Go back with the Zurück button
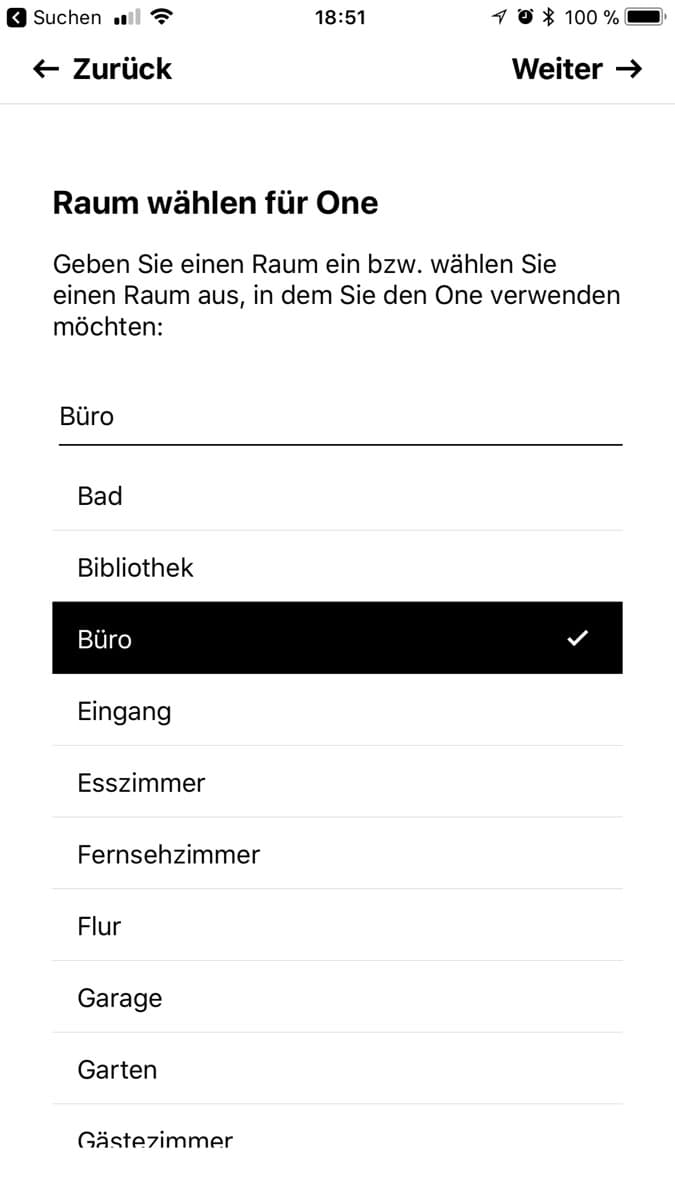Screen dimensions: 675x1200 (x=102, y=69)
